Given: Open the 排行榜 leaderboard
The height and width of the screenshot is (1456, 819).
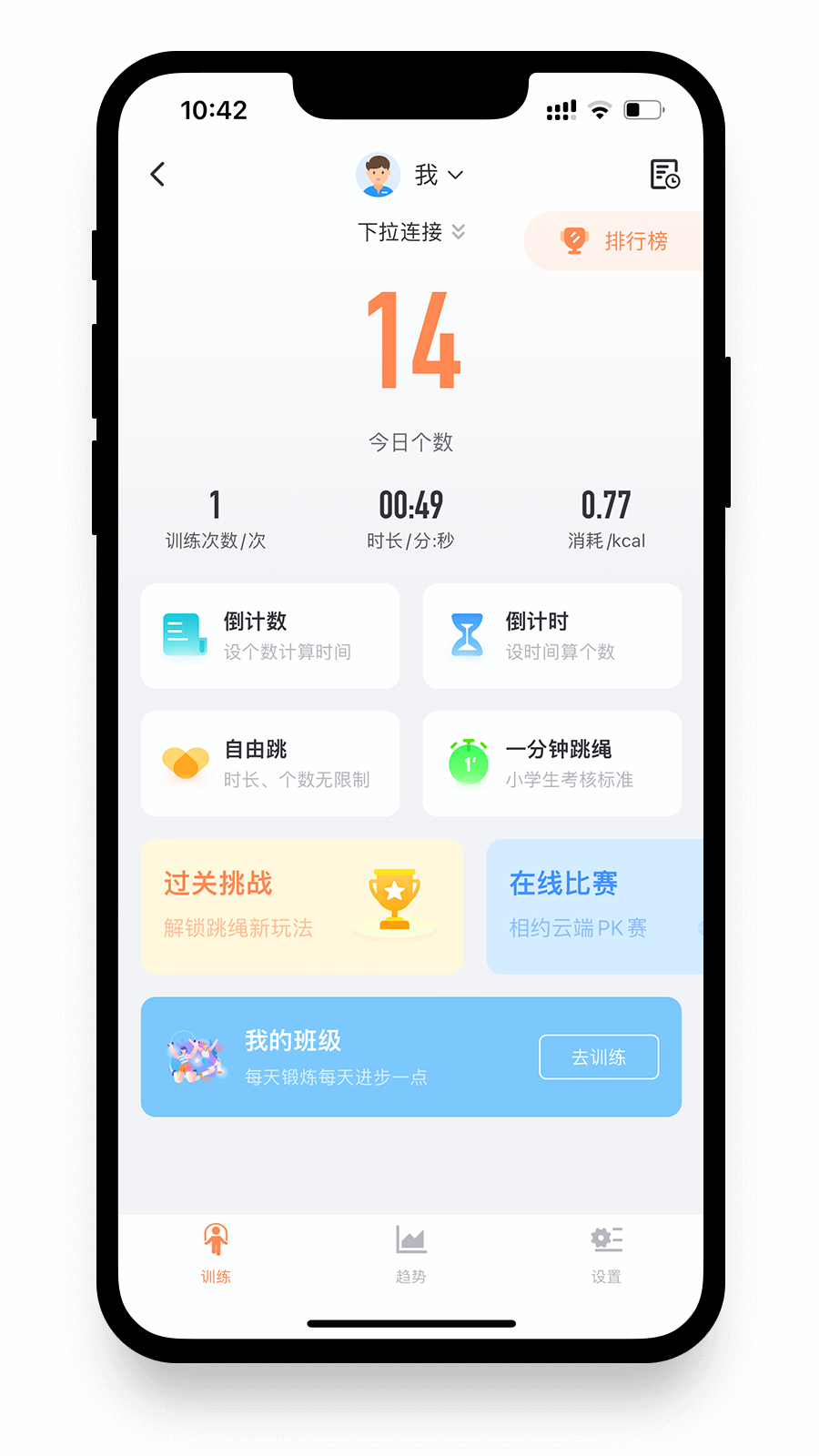Looking at the screenshot, I should pos(613,241).
